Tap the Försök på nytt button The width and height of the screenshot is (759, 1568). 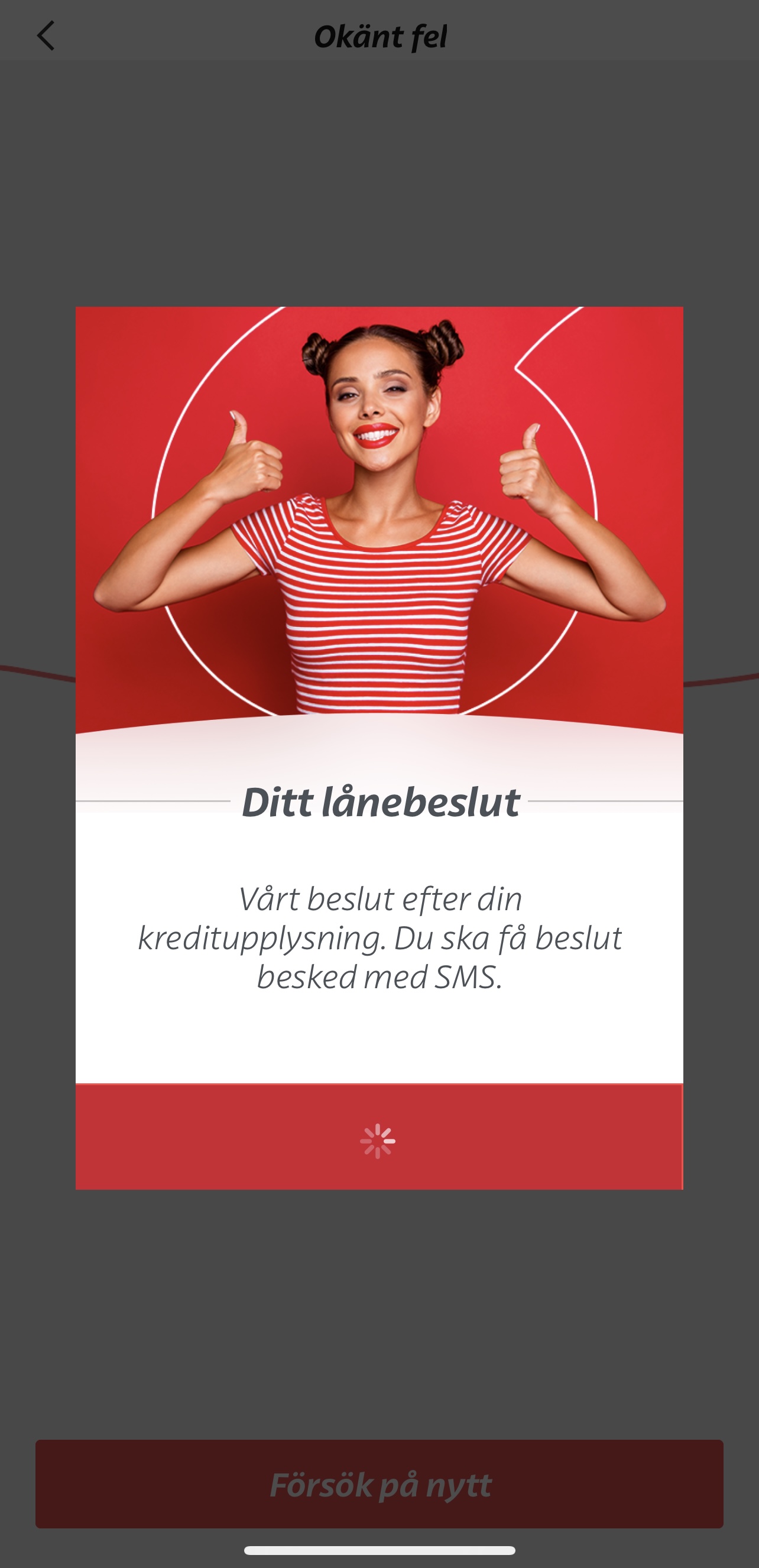point(379,1483)
